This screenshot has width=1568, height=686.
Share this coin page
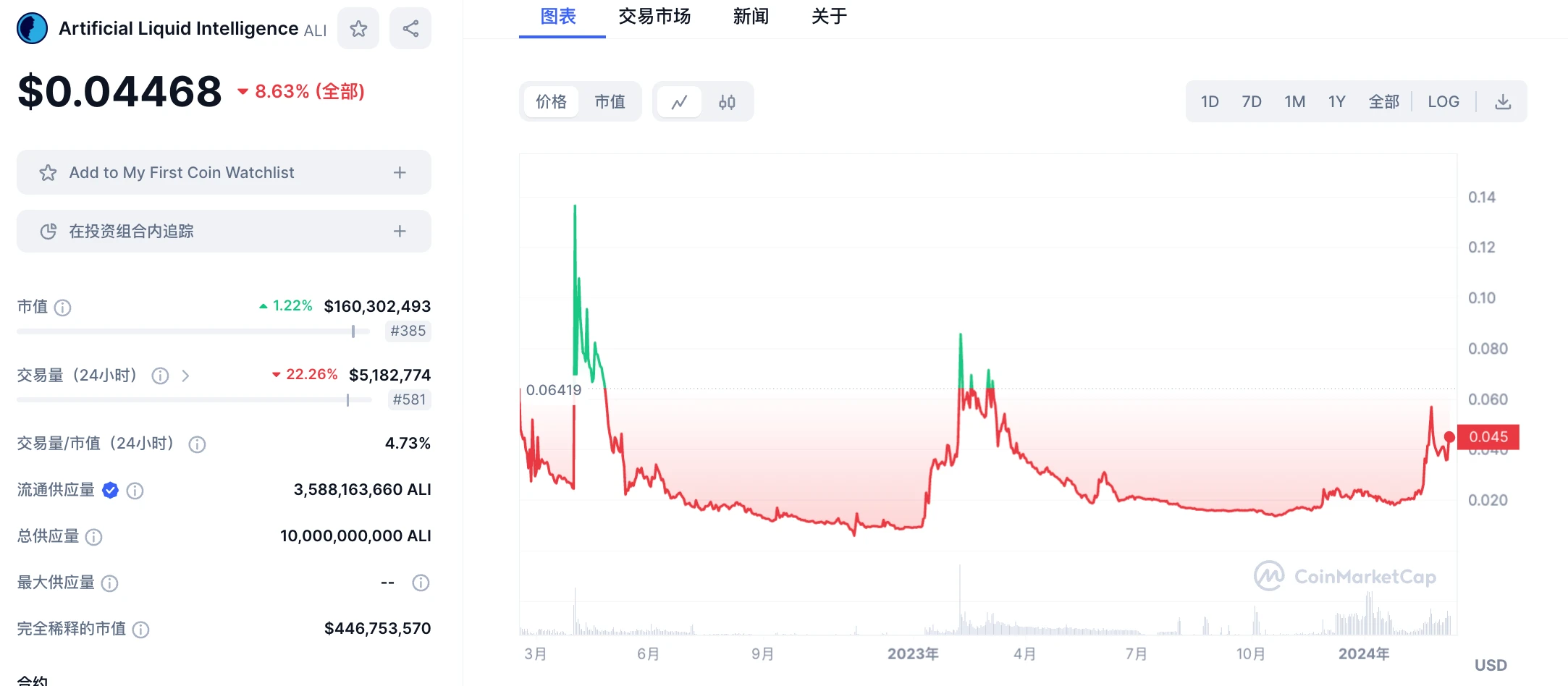(410, 29)
